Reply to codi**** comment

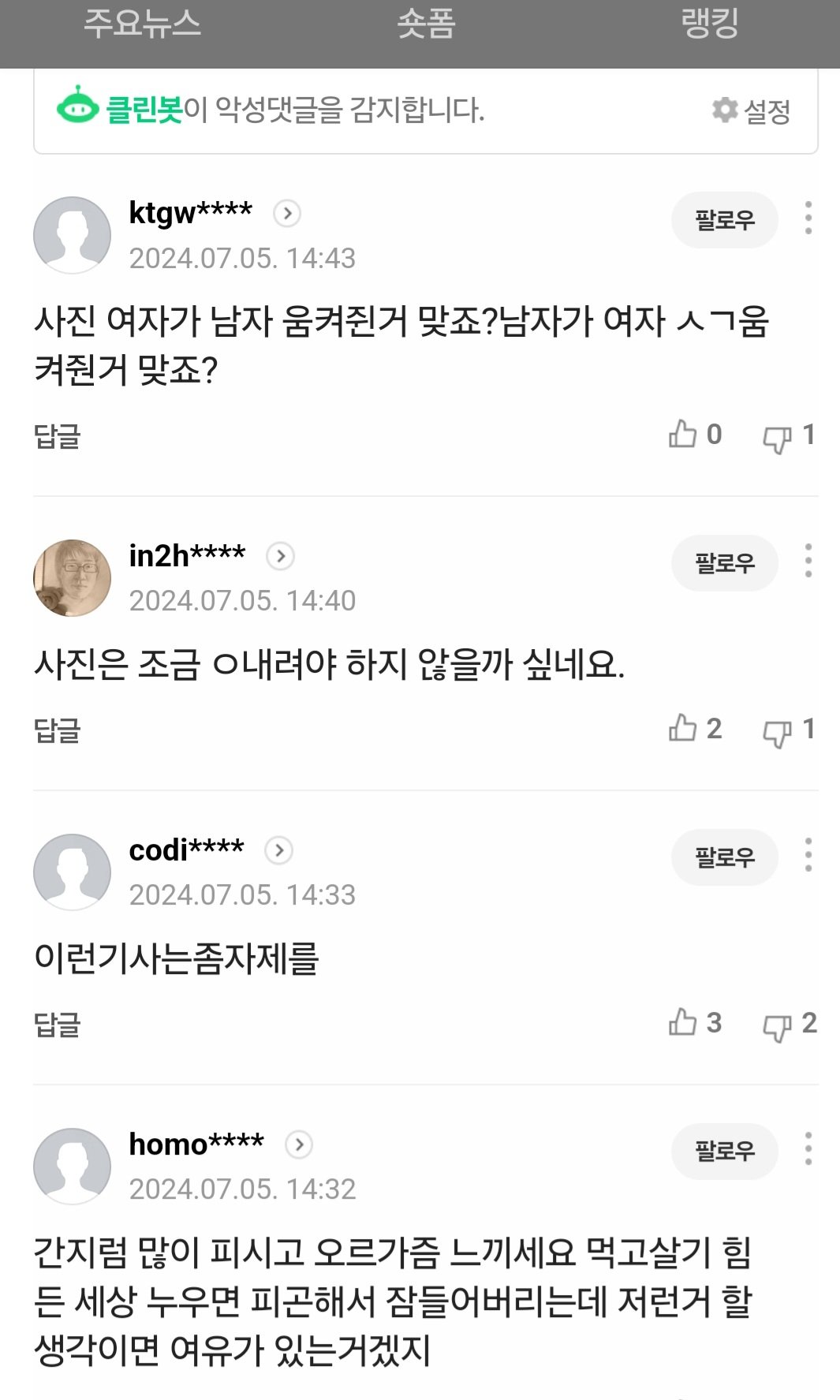(x=58, y=1025)
